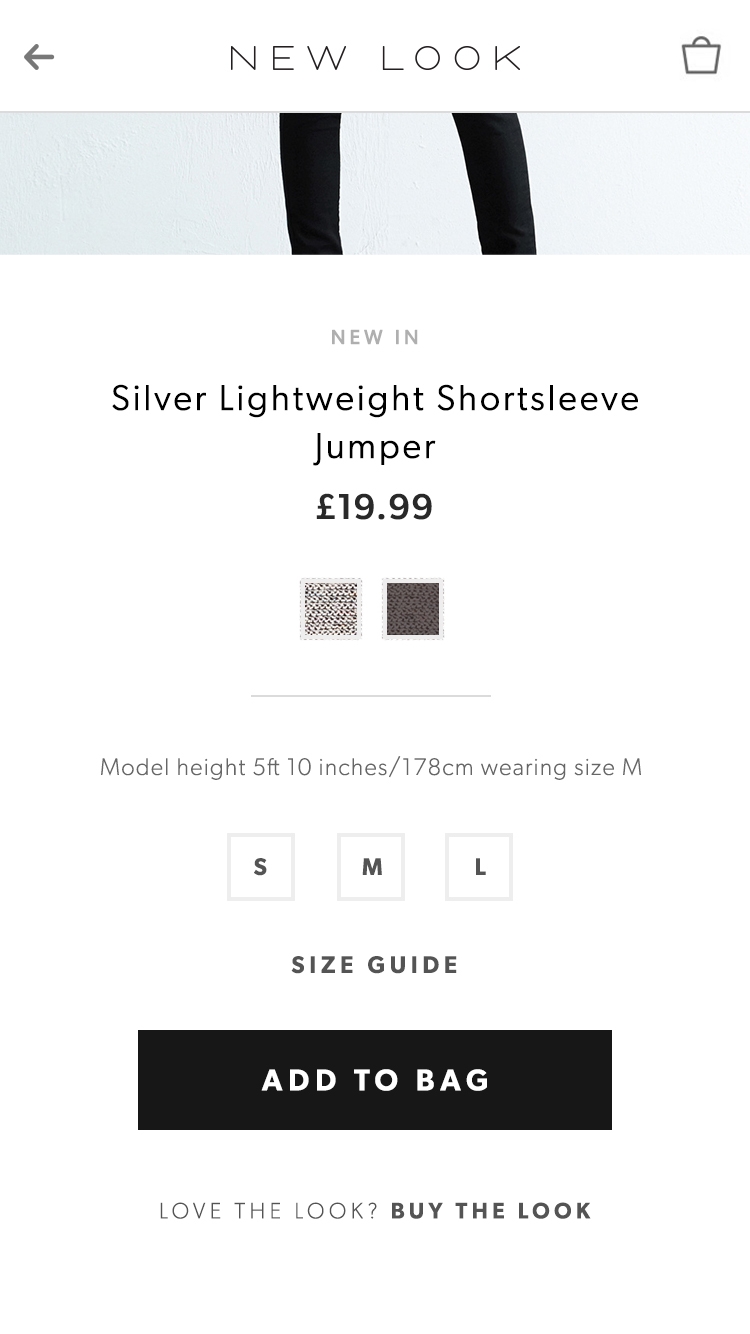Choose size L
750x1334 pixels.
[479, 867]
